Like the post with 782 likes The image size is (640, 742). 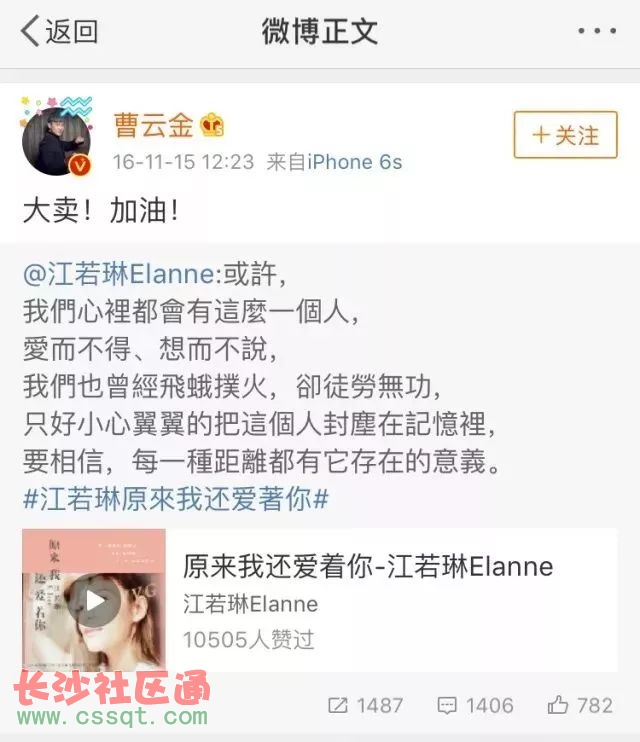580,705
